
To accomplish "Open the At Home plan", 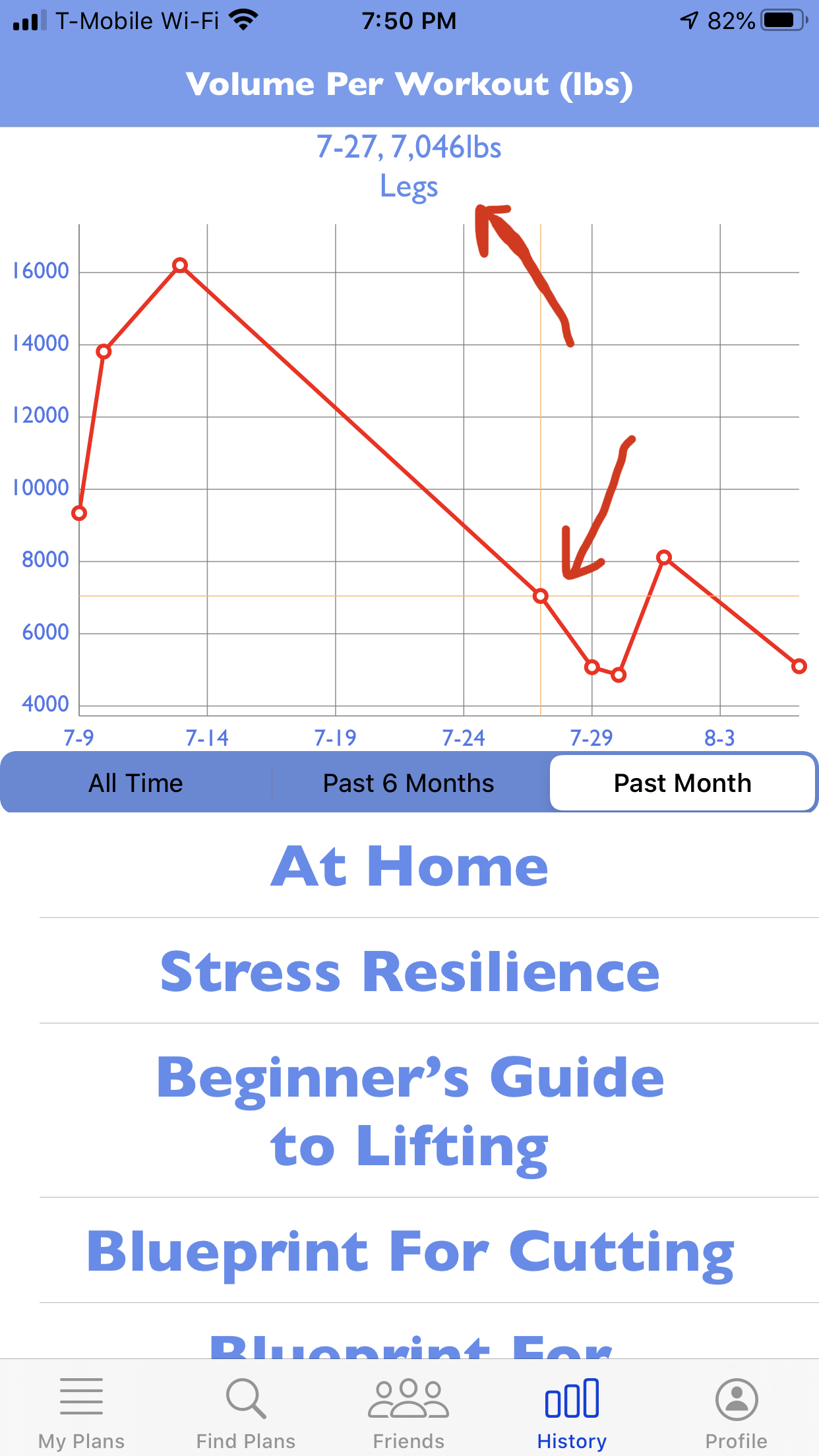I will tap(409, 866).
